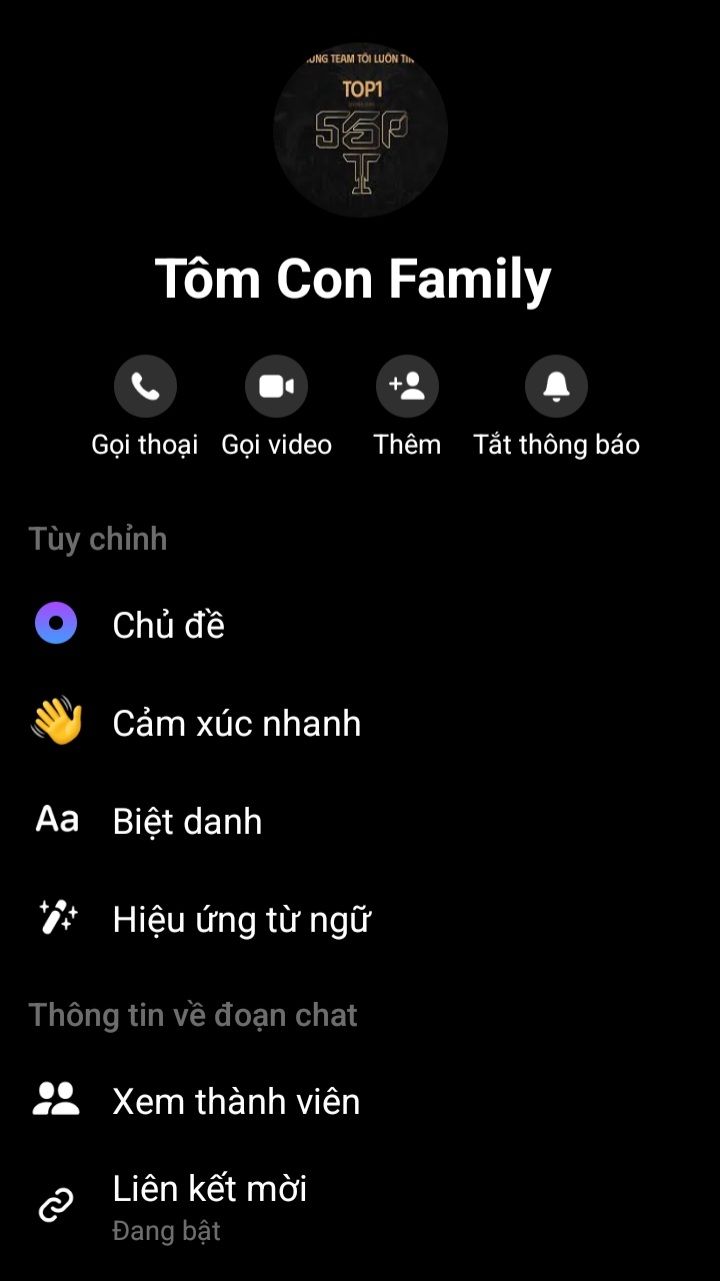Open Biệt danh nicknames
This screenshot has width=720, height=1281.
[187, 821]
